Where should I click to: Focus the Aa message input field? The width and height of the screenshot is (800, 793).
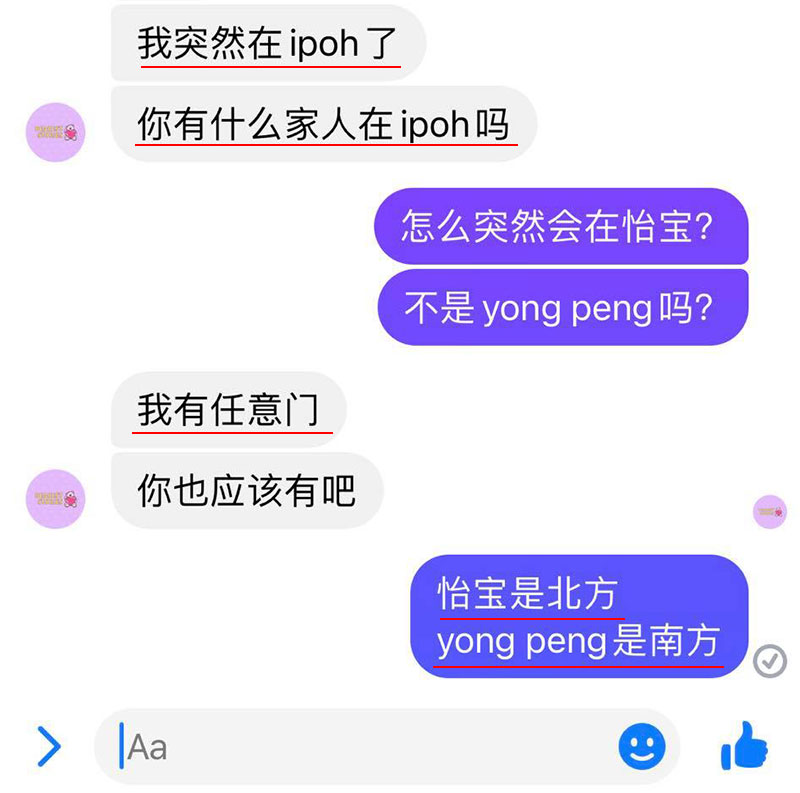pyautogui.click(x=360, y=746)
